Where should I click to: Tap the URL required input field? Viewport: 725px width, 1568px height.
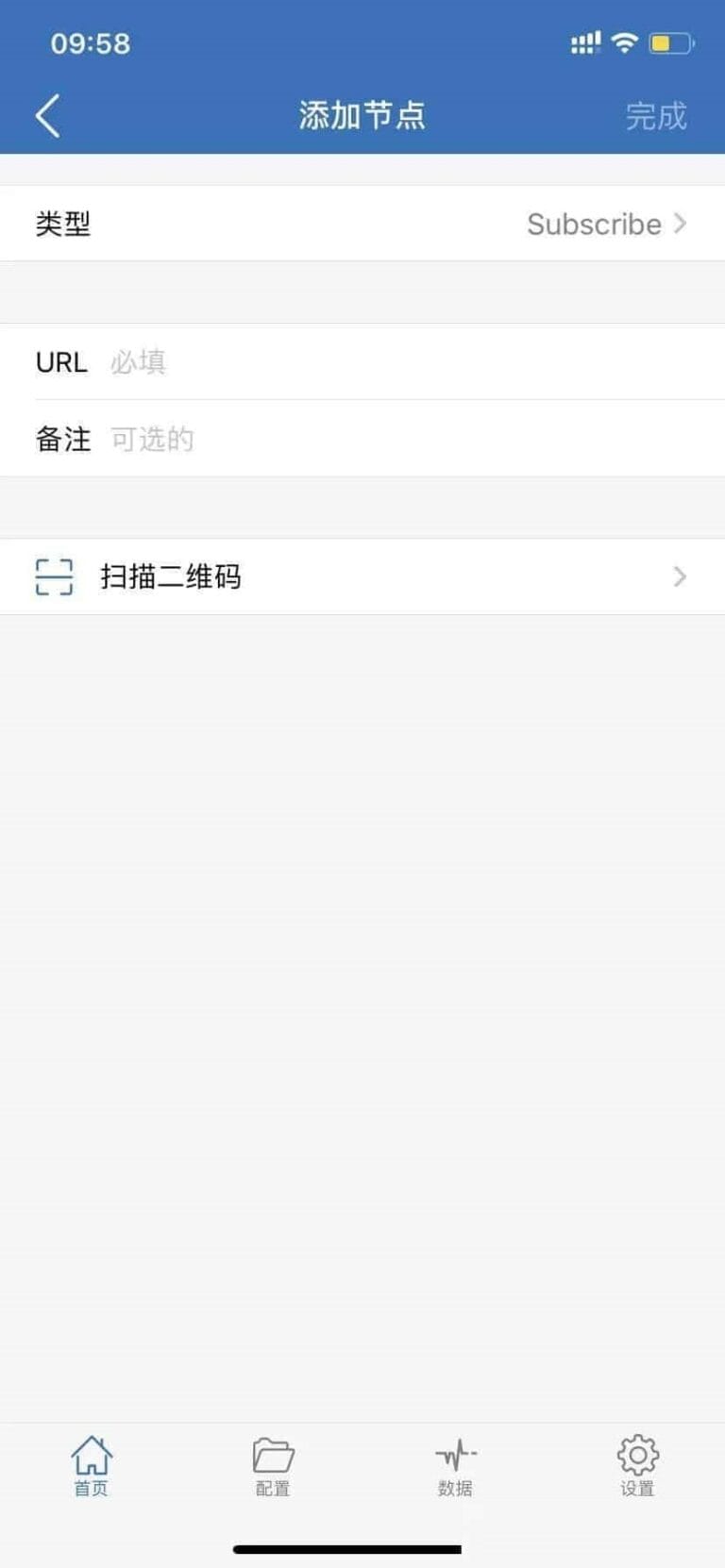click(283, 362)
